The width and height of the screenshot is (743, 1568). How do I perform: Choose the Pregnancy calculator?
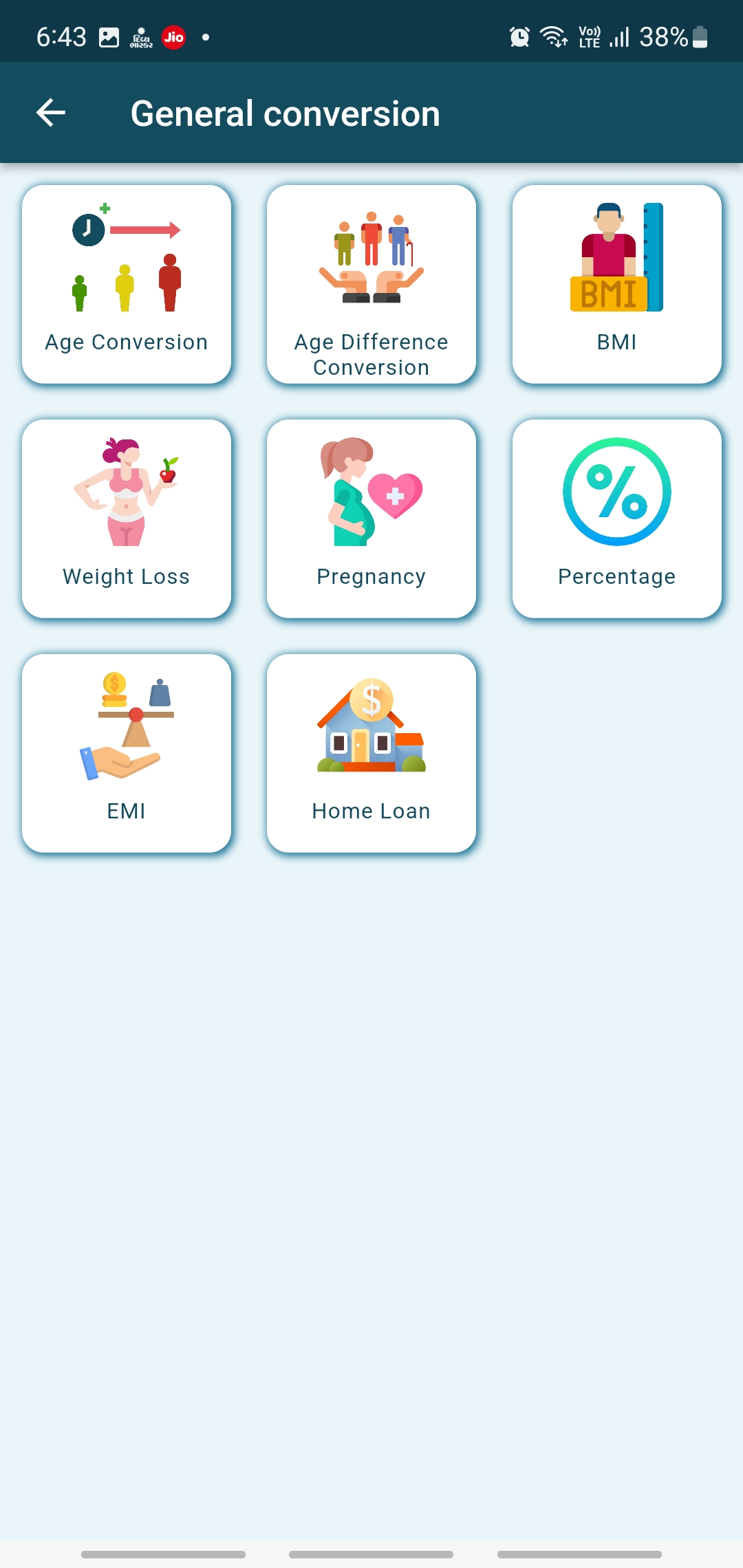click(371, 519)
